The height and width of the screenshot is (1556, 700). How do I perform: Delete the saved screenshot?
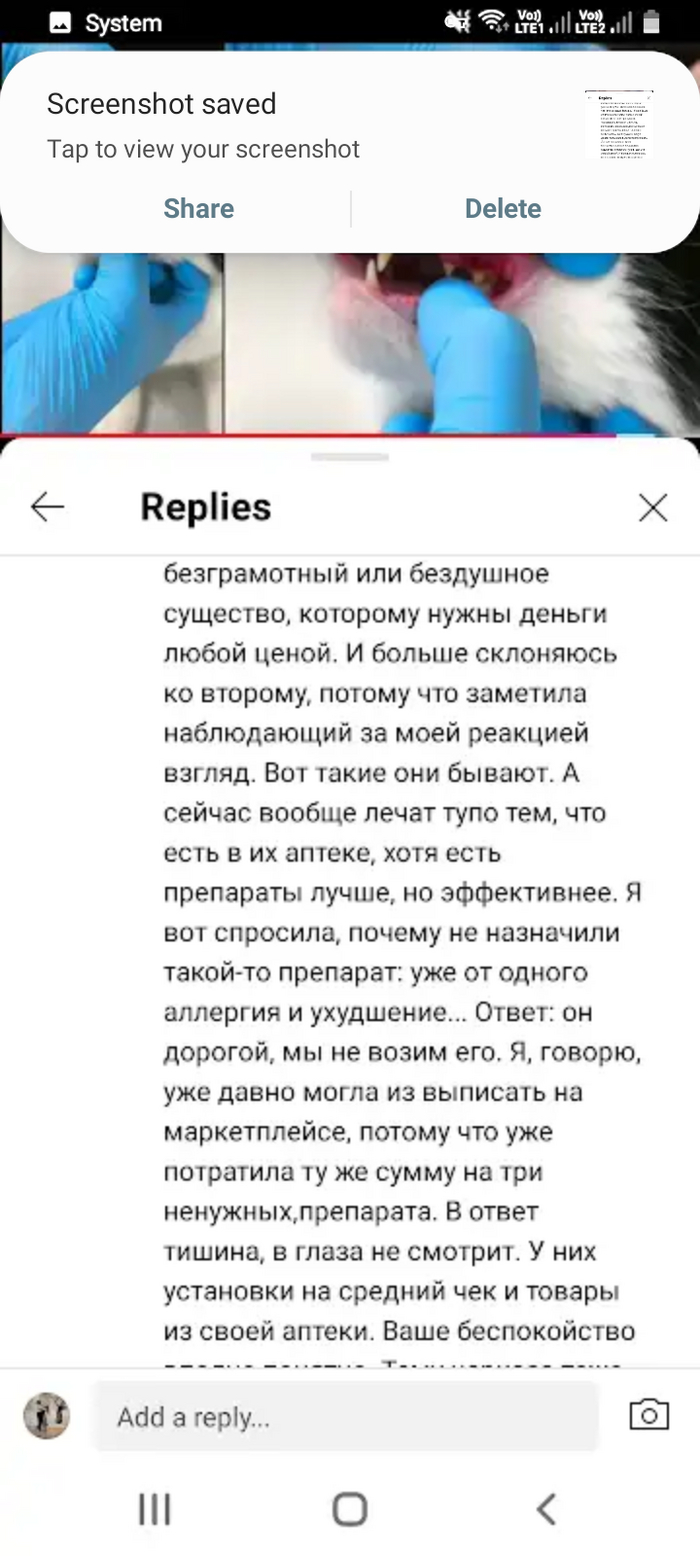(x=502, y=209)
